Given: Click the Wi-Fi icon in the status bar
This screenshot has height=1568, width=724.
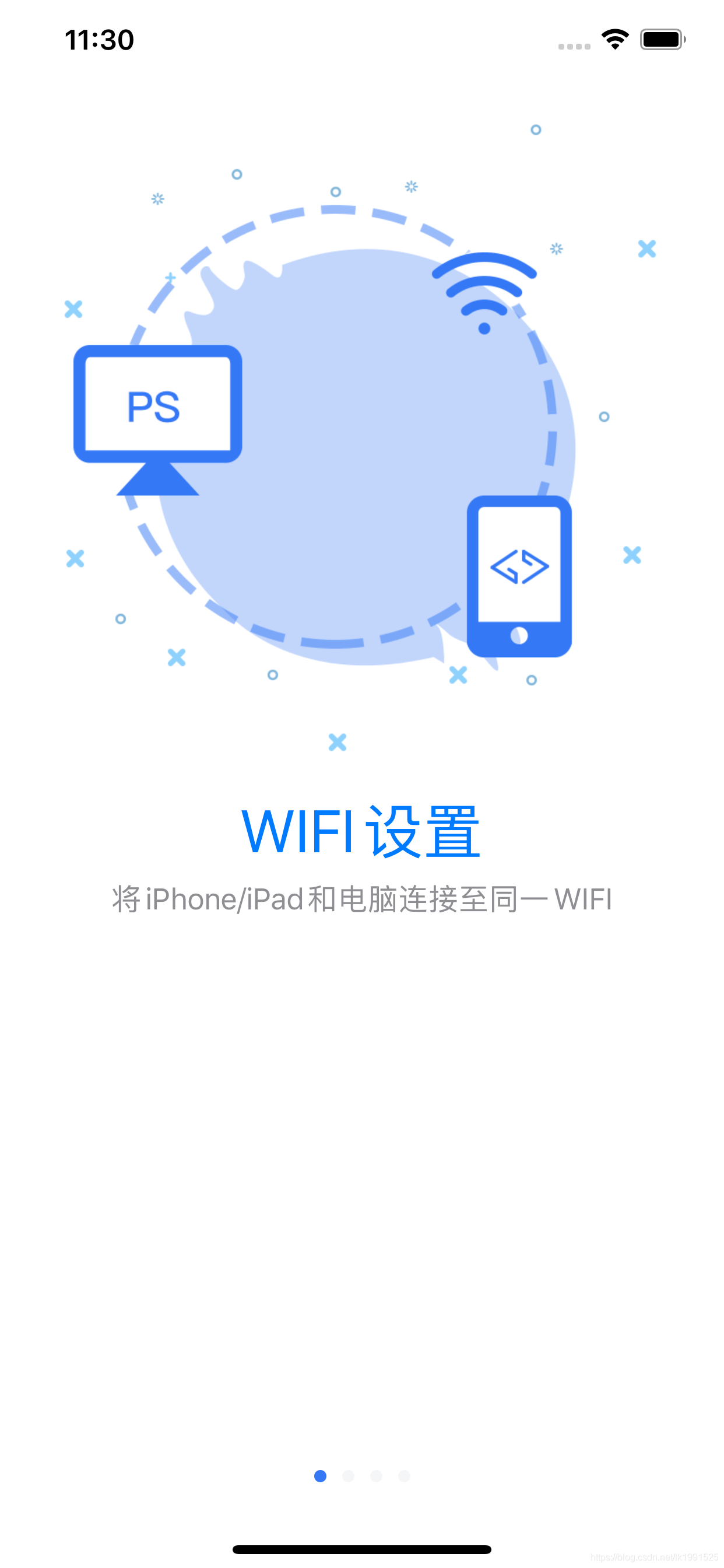Looking at the screenshot, I should (614, 38).
